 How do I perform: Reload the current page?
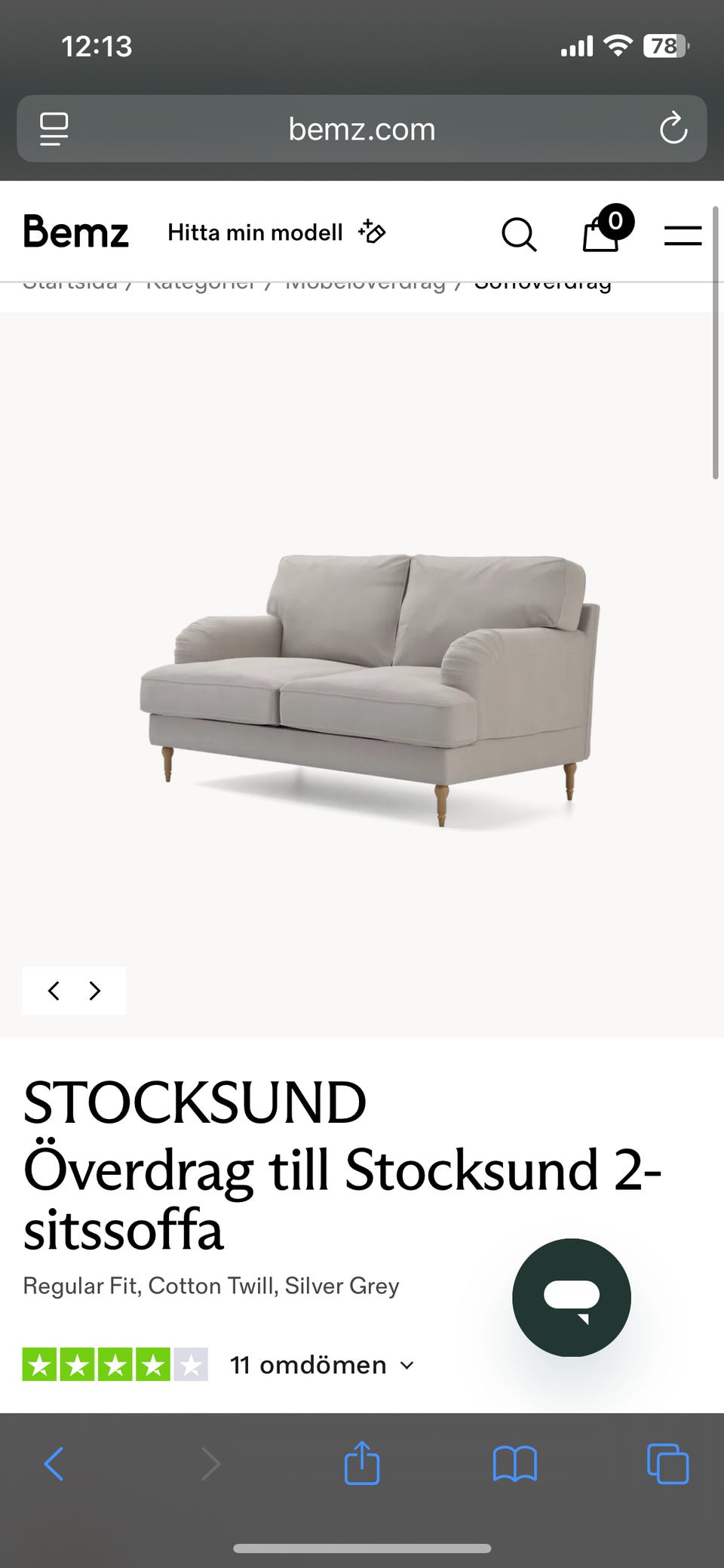(x=673, y=128)
